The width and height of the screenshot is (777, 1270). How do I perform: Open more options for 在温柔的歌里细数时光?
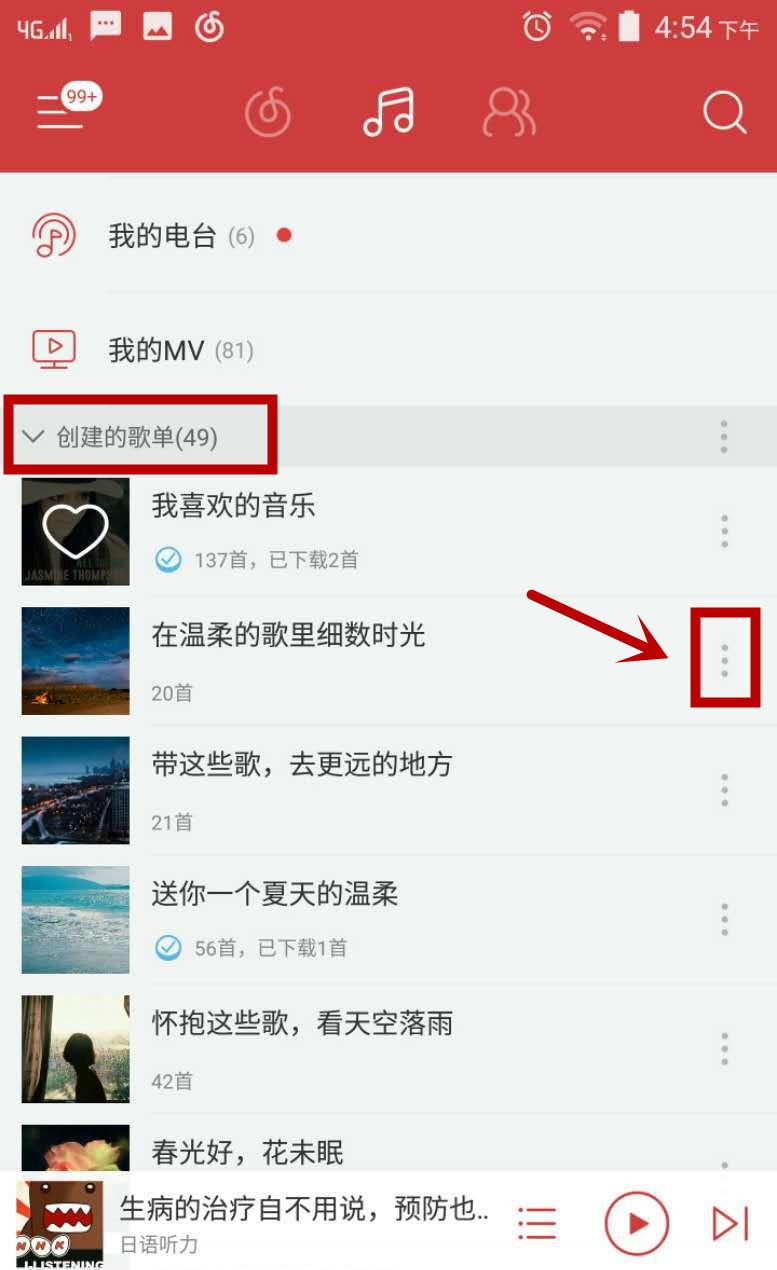click(724, 660)
